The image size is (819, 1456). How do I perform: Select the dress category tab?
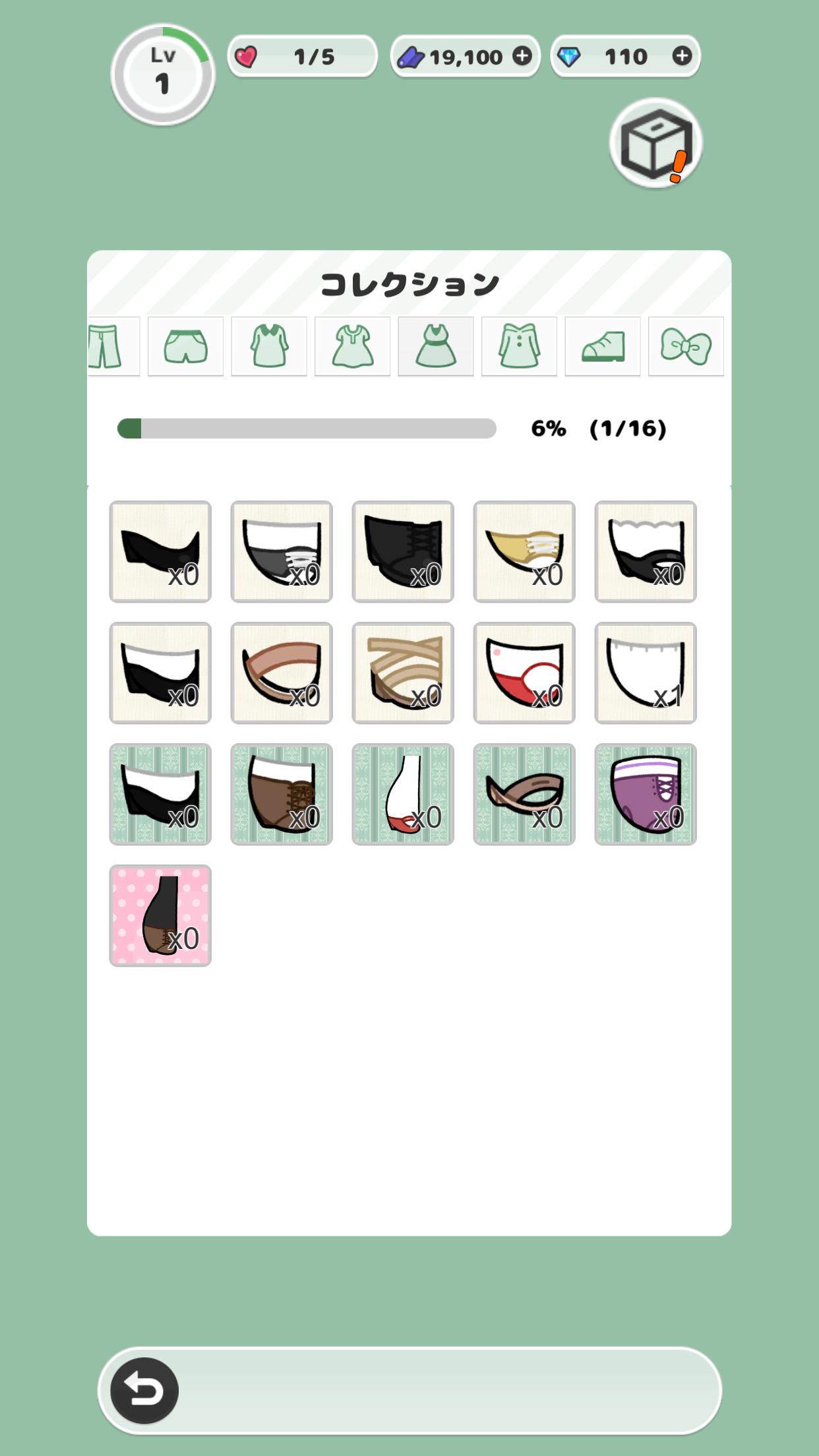point(436,346)
